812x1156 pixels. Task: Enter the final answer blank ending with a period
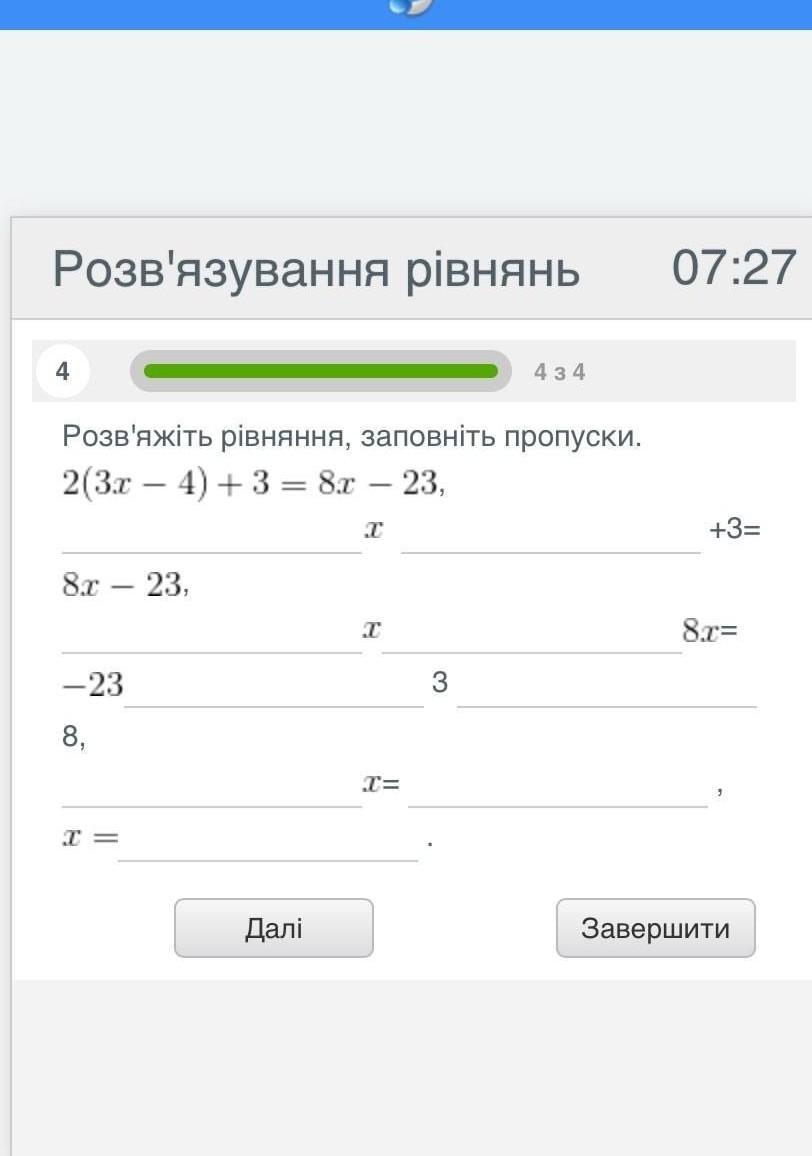point(267,843)
